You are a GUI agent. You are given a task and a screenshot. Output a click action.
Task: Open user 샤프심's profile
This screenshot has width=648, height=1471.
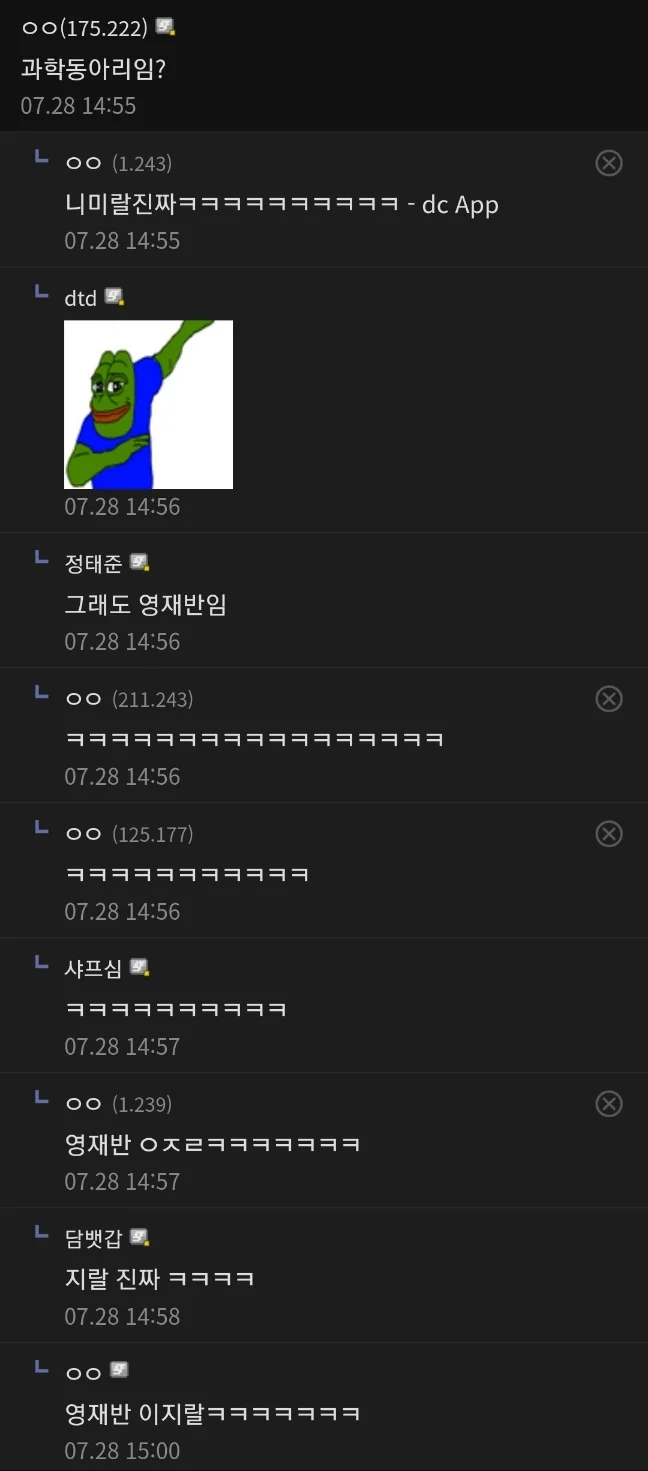coord(93,968)
